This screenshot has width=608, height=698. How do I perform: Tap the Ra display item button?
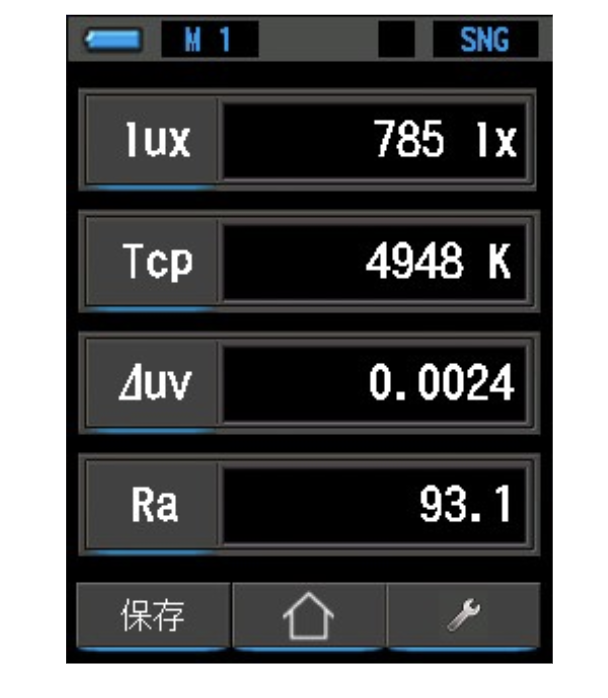(153, 506)
